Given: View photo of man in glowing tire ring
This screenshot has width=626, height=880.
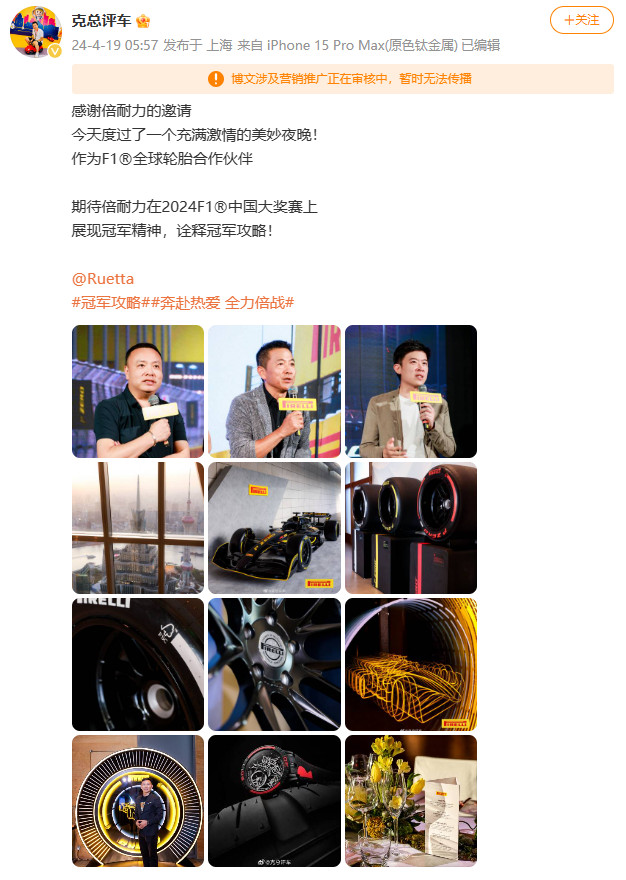Looking at the screenshot, I should click(x=138, y=800).
